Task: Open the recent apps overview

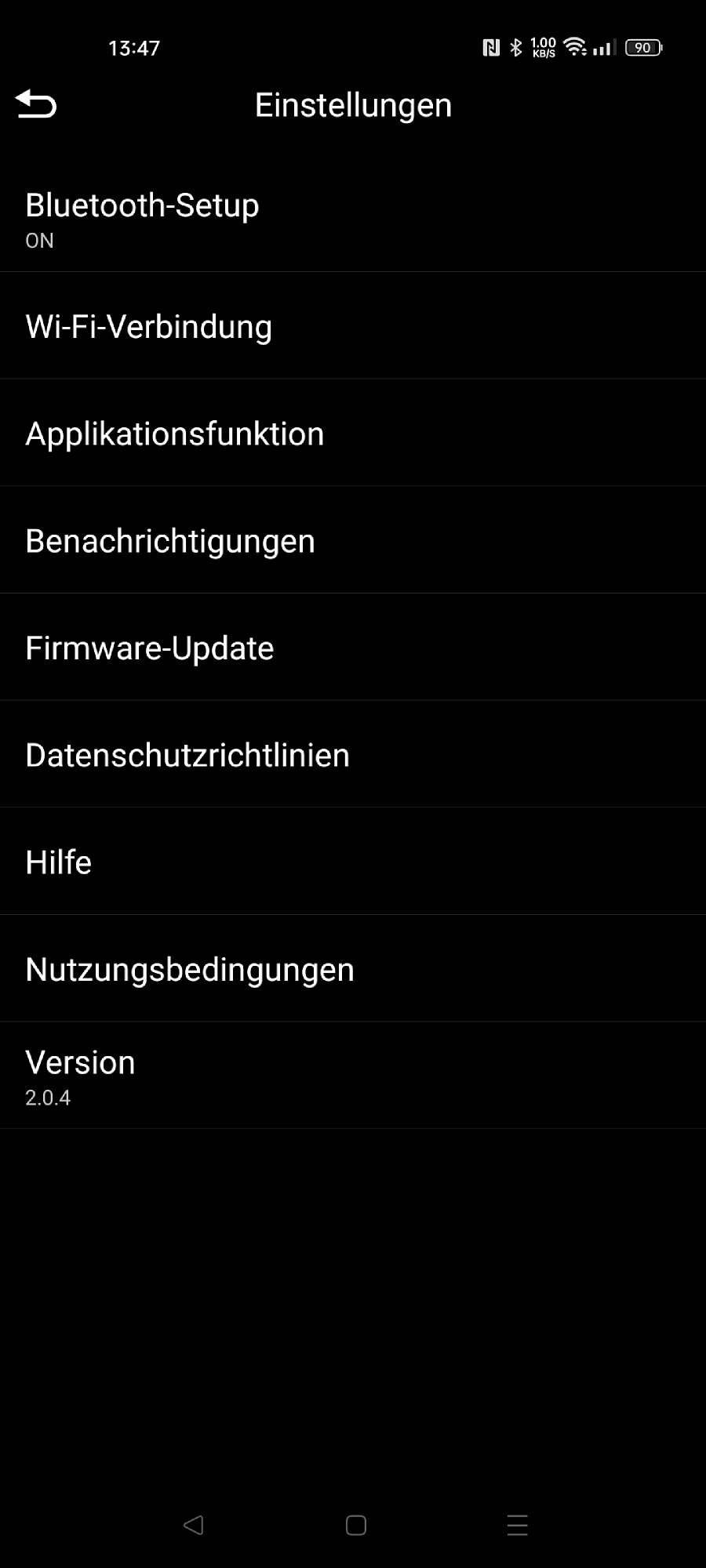Action: [x=518, y=1525]
